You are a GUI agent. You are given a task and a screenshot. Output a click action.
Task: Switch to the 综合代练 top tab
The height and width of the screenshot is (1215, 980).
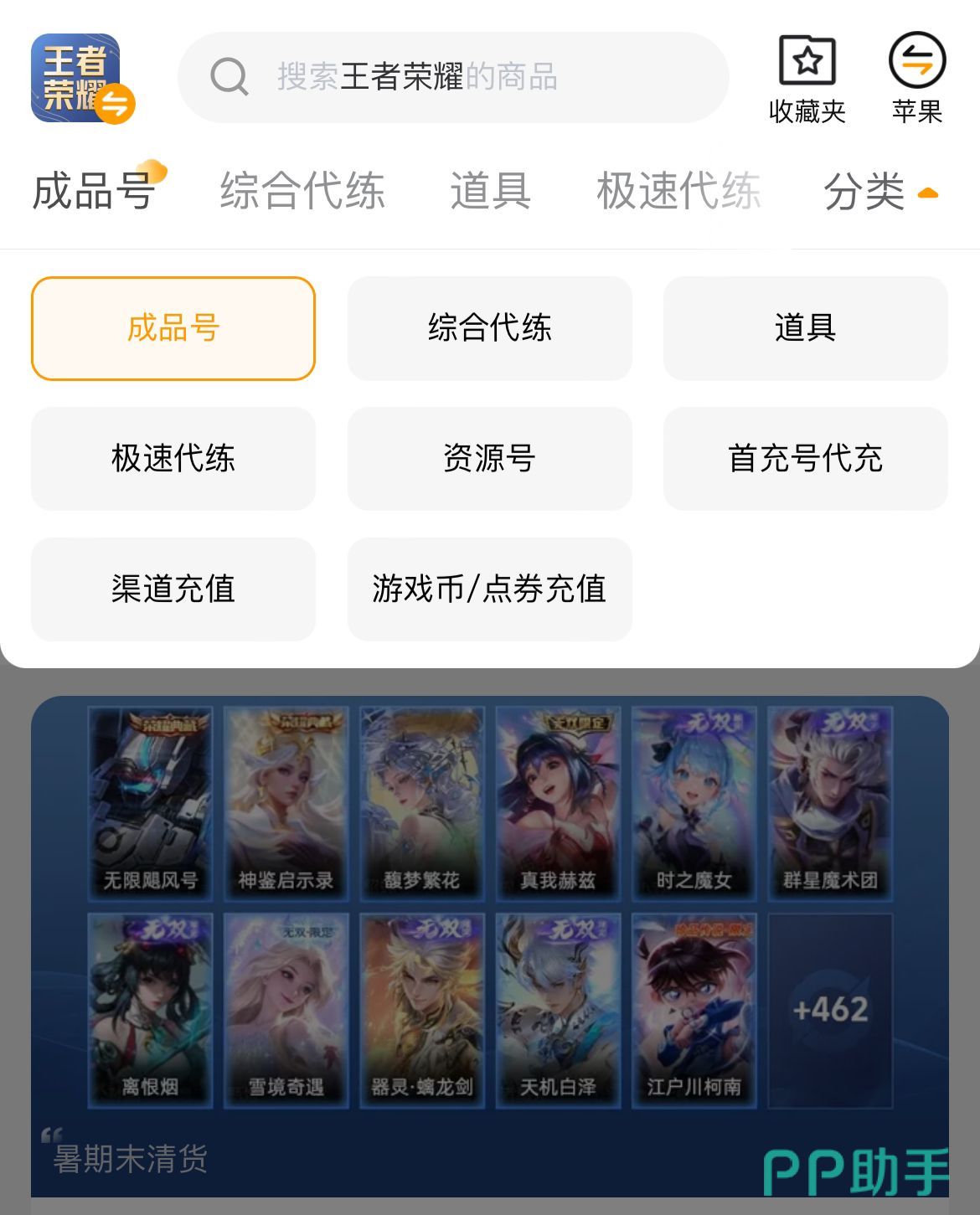pyautogui.click(x=302, y=191)
